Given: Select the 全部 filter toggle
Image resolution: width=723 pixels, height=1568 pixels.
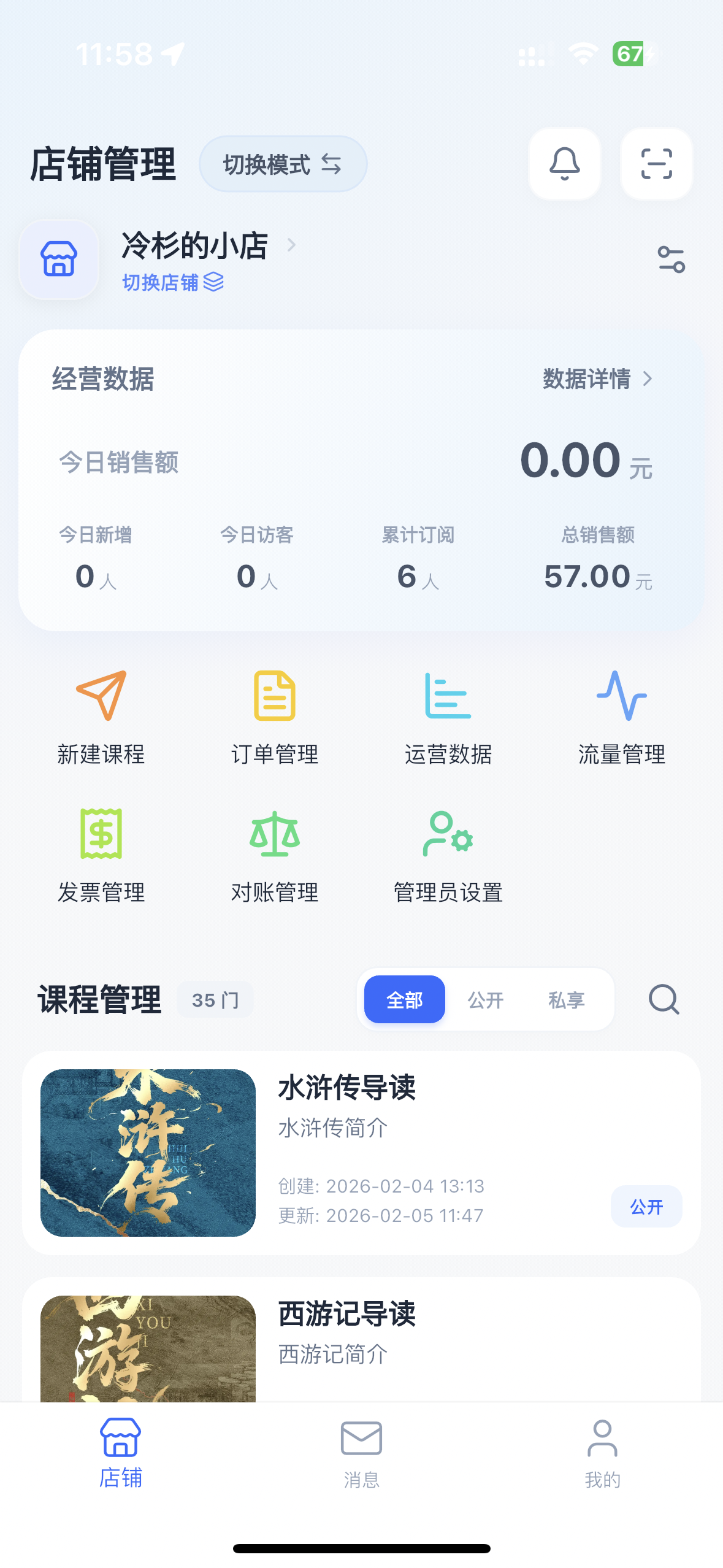Looking at the screenshot, I should pyautogui.click(x=404, y=1000).
